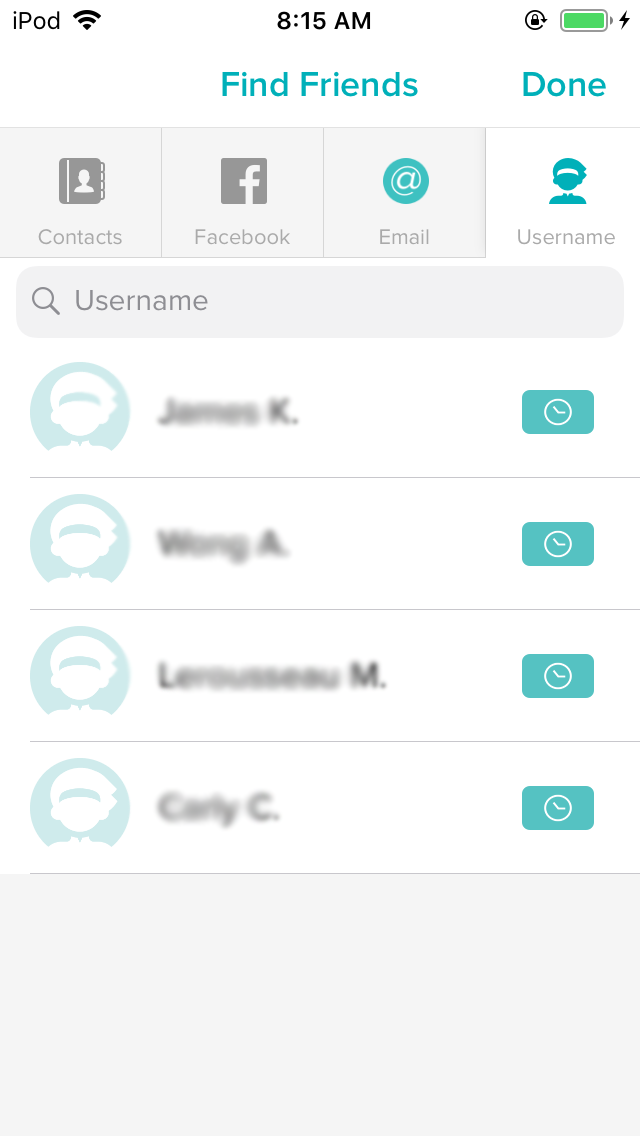The width and height of the screenshot is (640, 1136).
Task: Switch to the Email tab
Action: (x=404, y=193)
